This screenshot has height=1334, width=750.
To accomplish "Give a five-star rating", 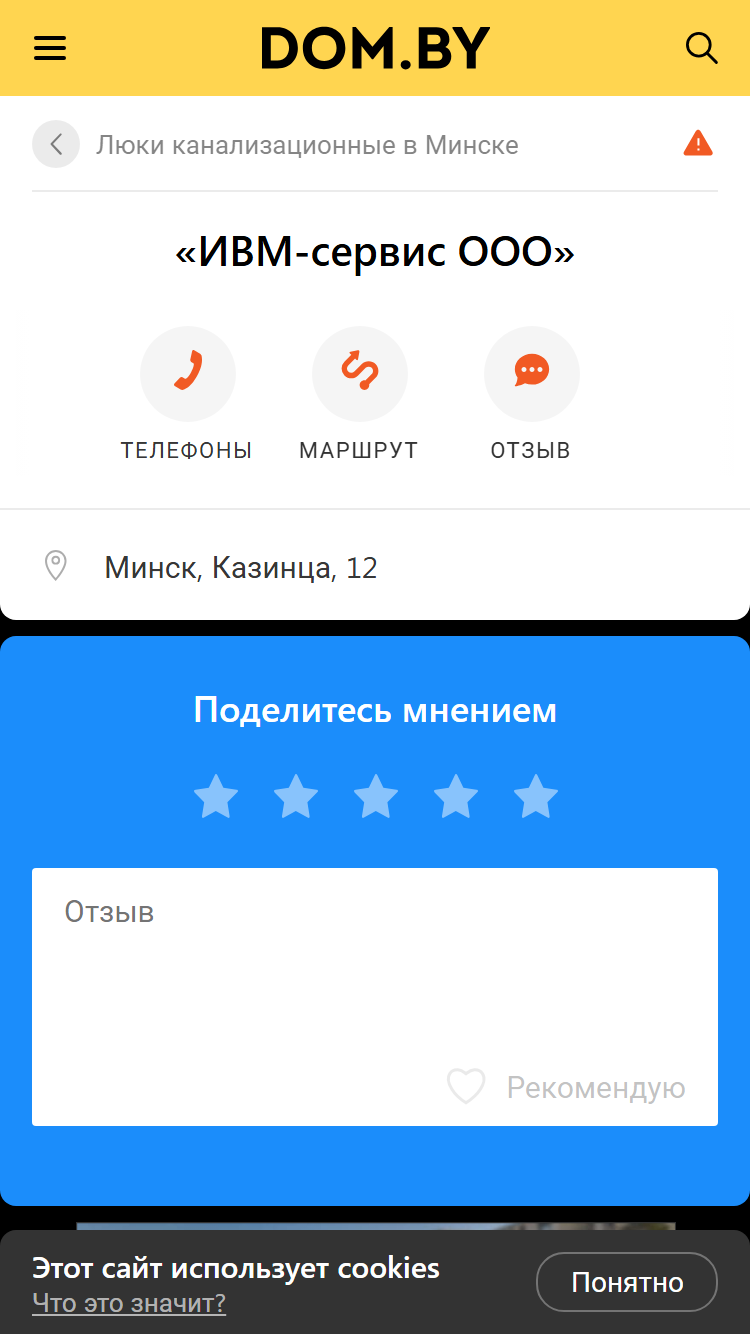I will coord(536,797).
